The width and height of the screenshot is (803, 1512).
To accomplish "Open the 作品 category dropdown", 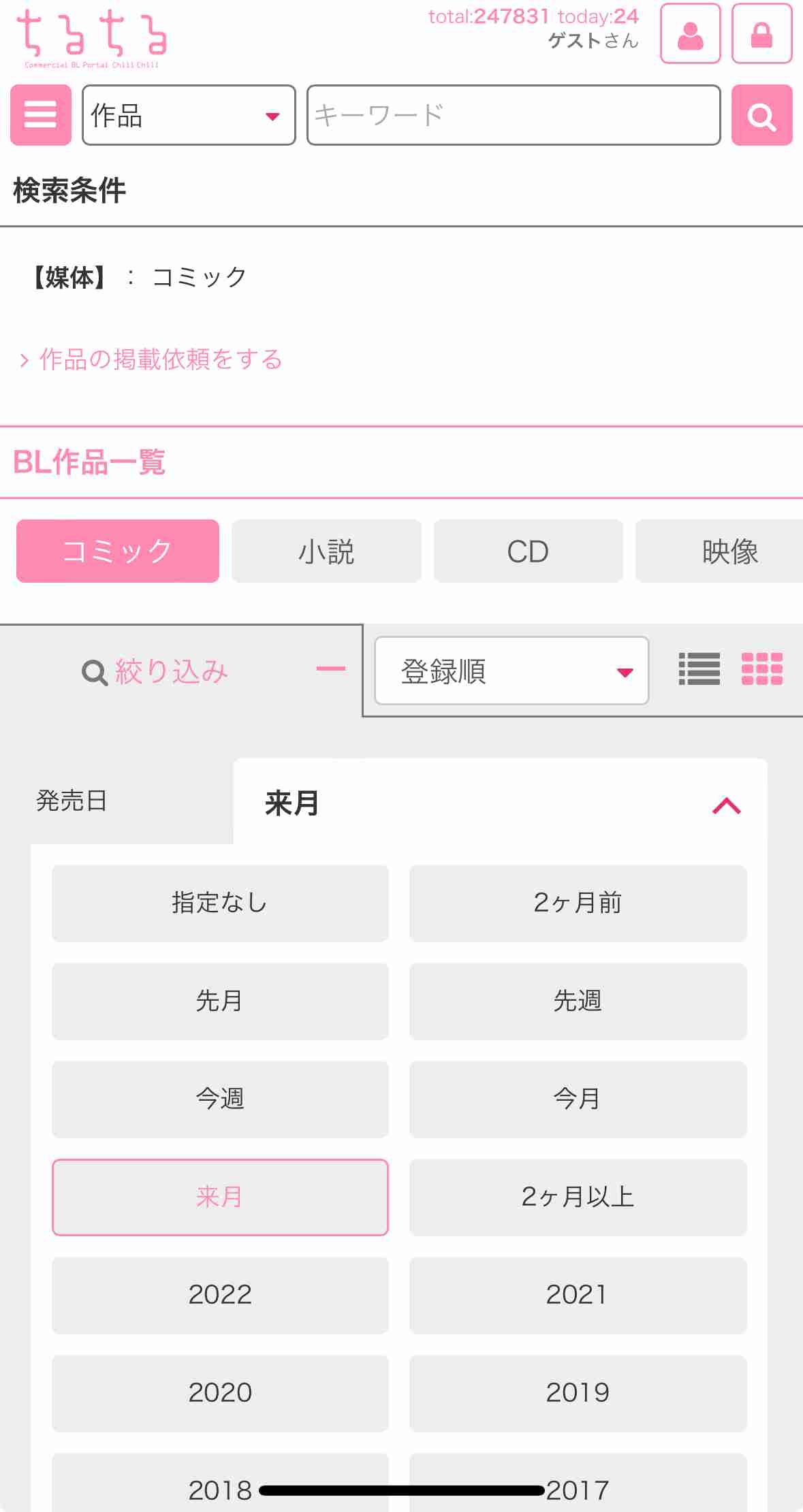I will click(189, 115).
